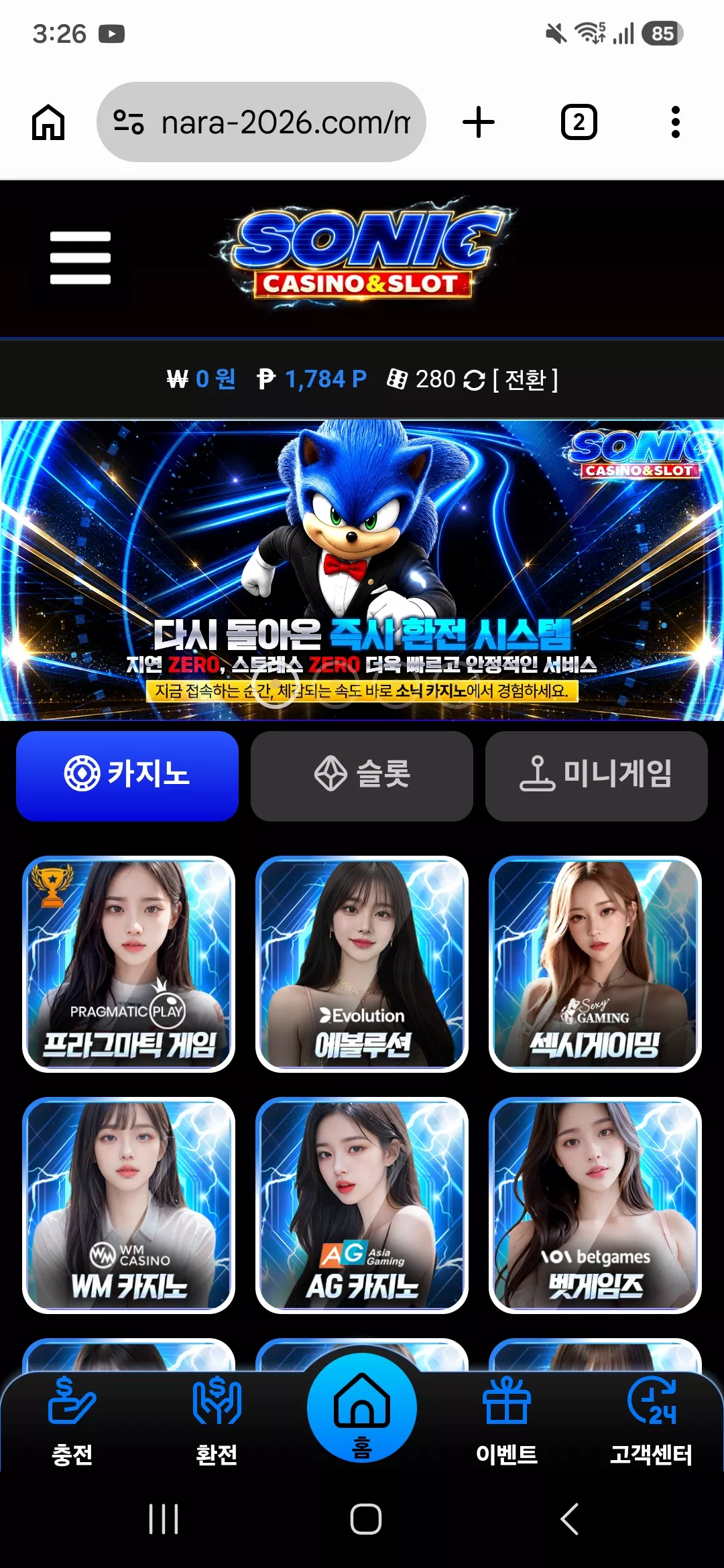The height and width of the screenshot is (1568, 724).
Task: Open the betgames 벳게임즈 card
Action: point(595,1205)
